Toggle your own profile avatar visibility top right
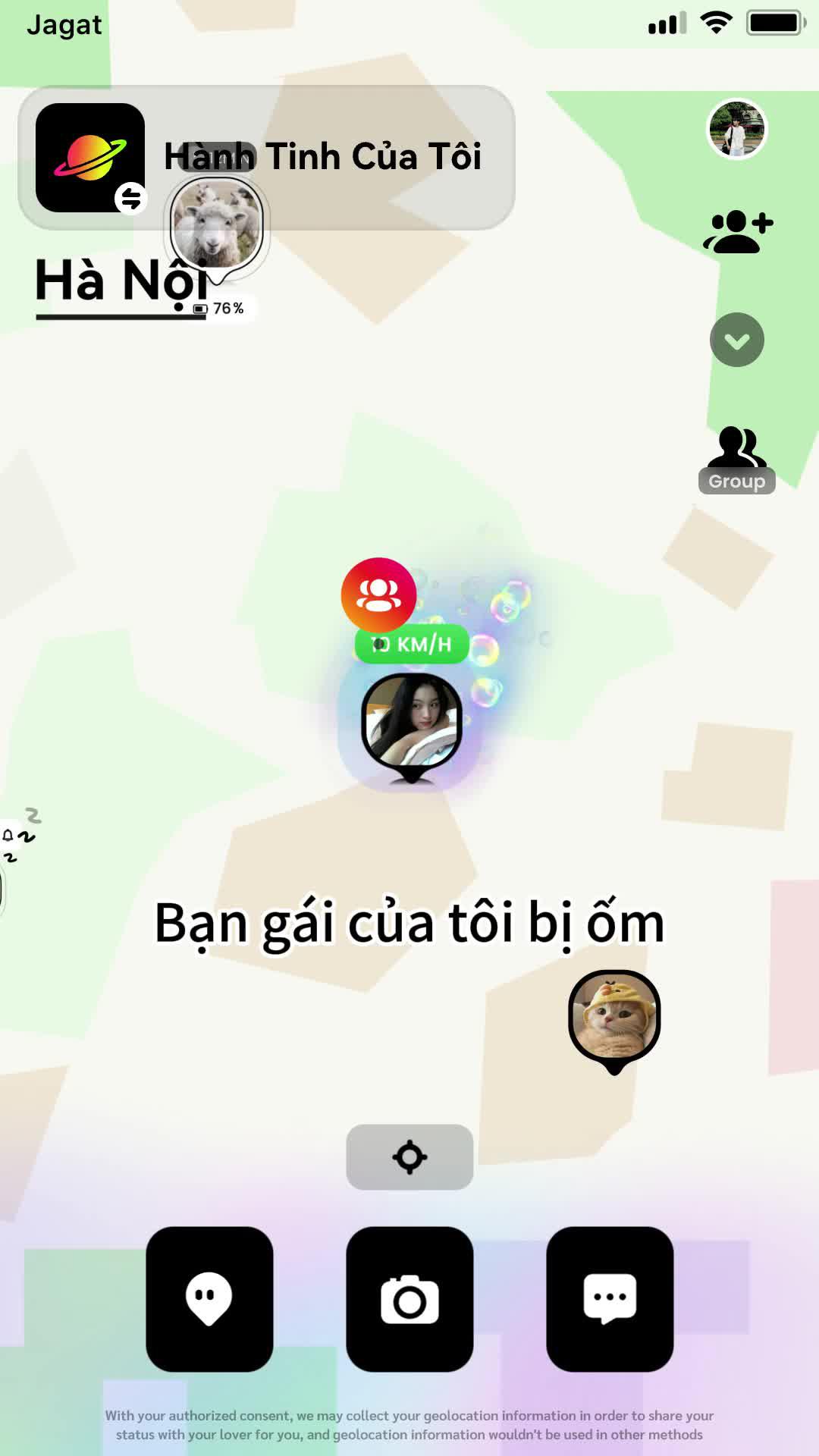The image size is (819, 1456). click(736, 130)
